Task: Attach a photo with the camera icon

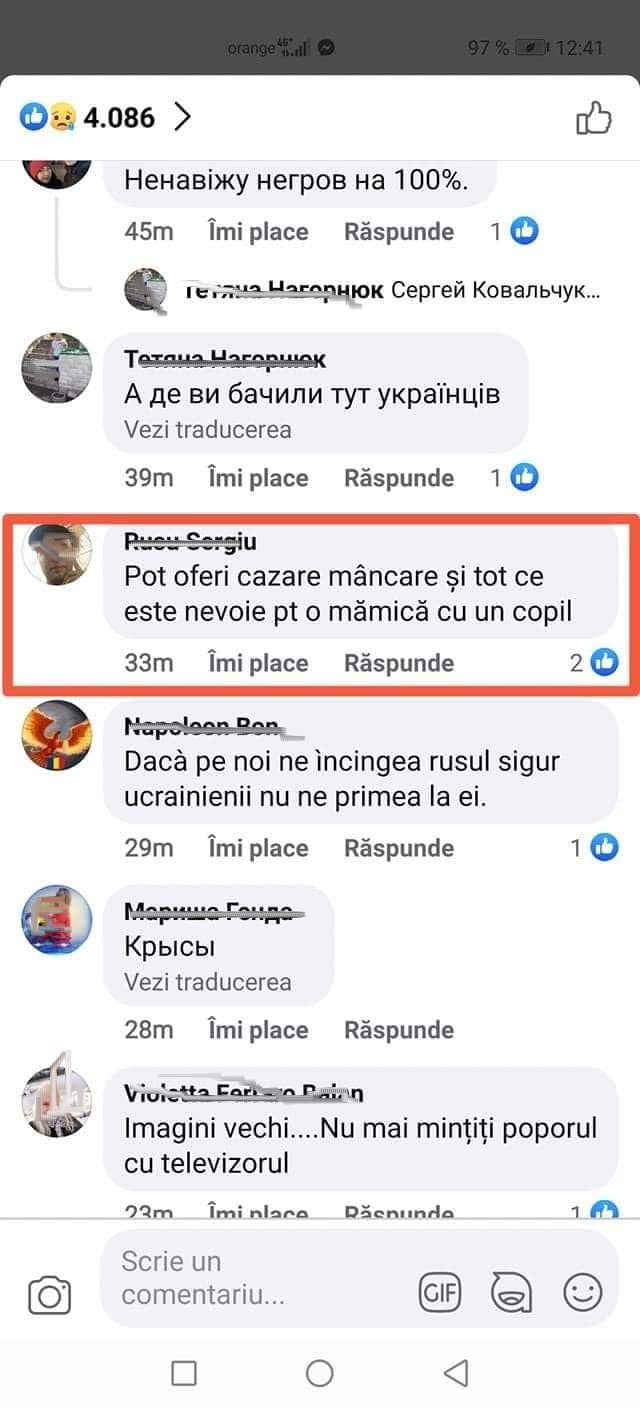Action: click(49, 1295)
